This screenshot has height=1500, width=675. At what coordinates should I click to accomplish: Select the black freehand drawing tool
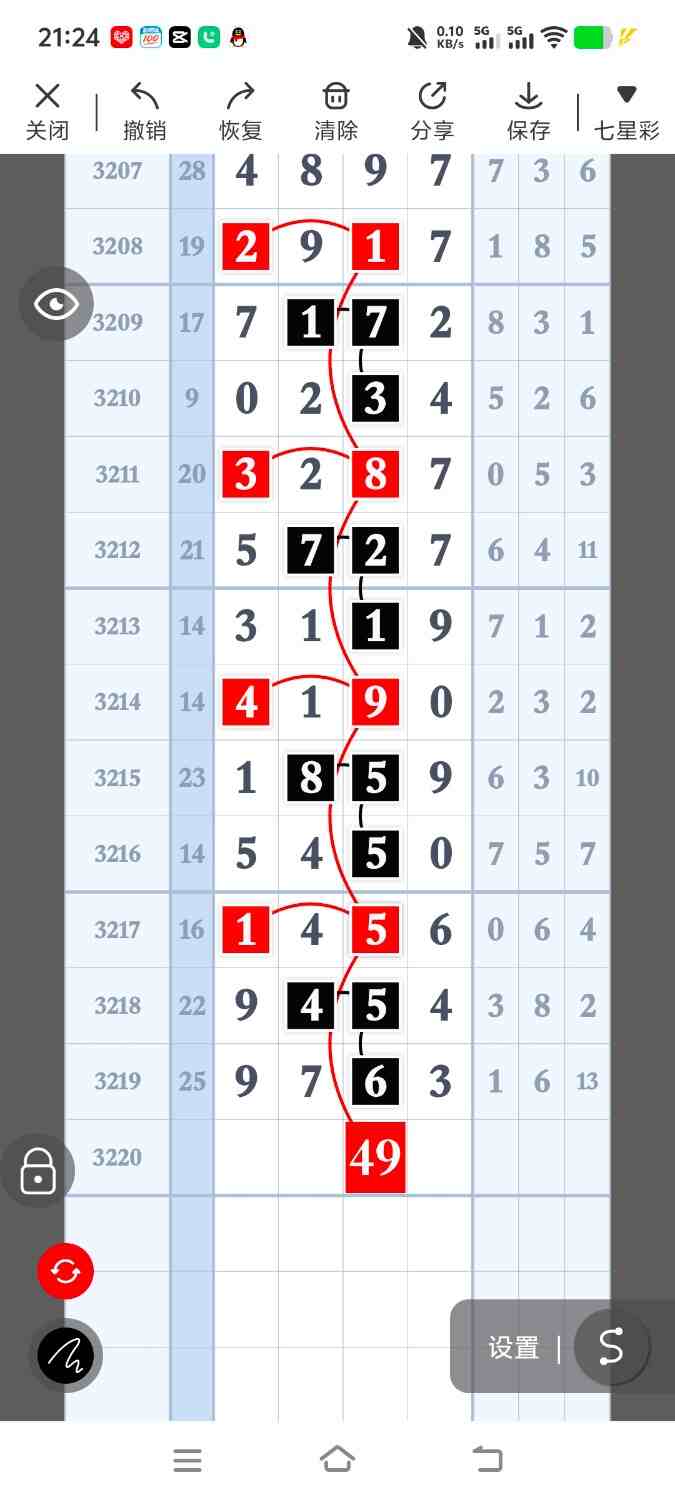click(x=65, y=1356)
